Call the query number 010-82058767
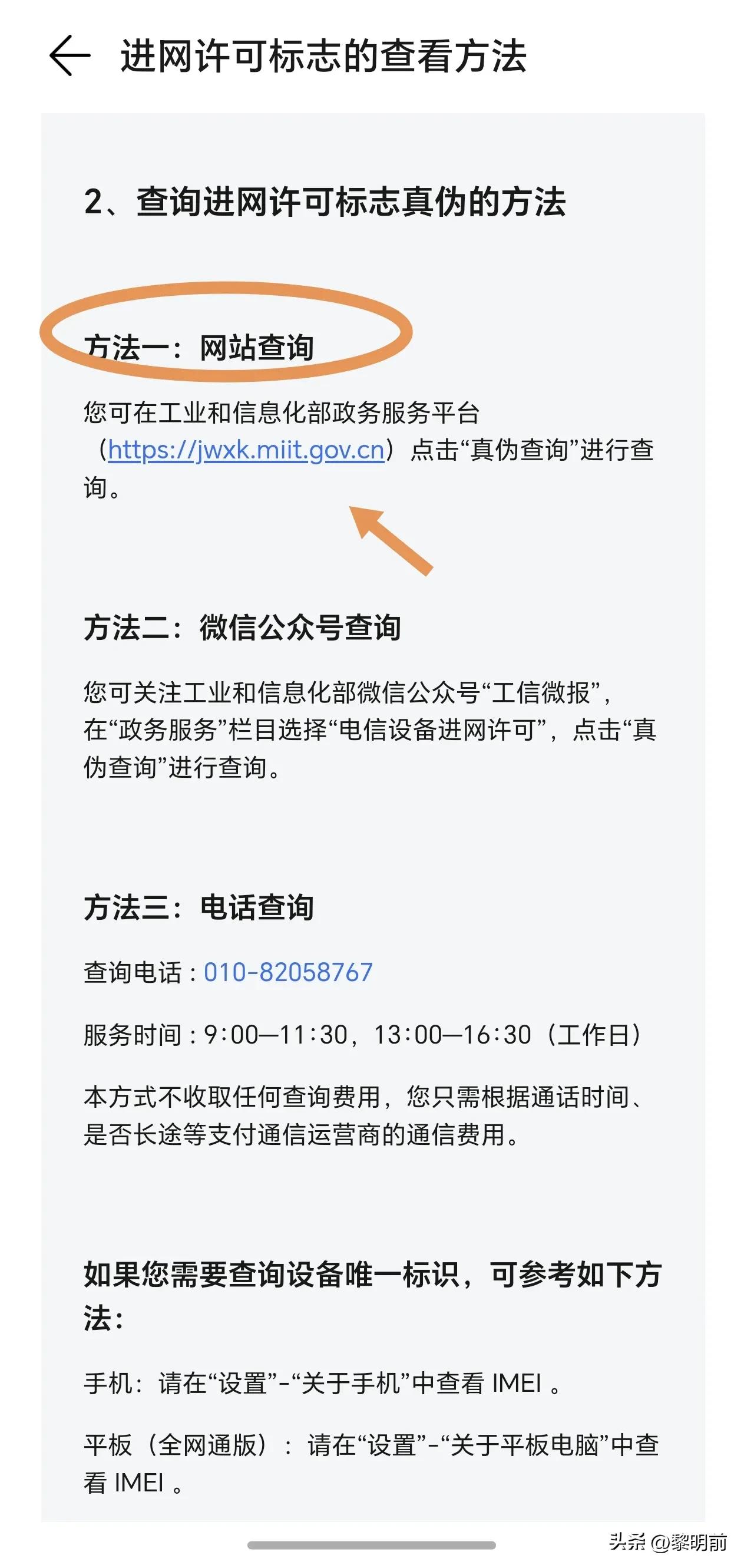The height and width of the screenshot is (1568, 744). [x=287, y=972]
